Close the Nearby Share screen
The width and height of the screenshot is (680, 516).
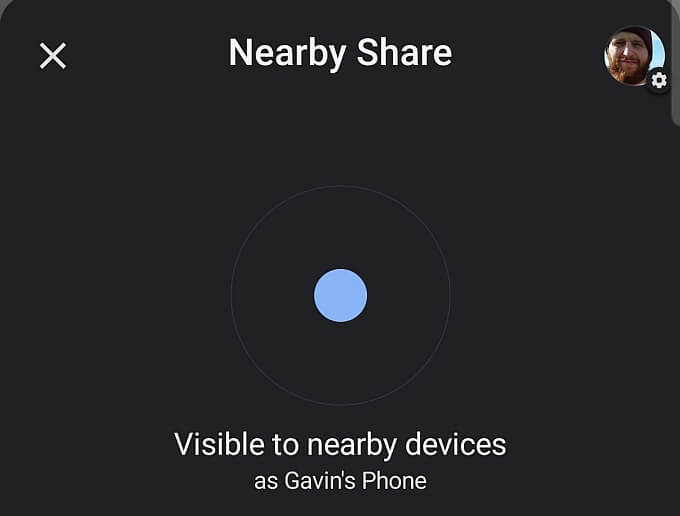click(52, 56)
